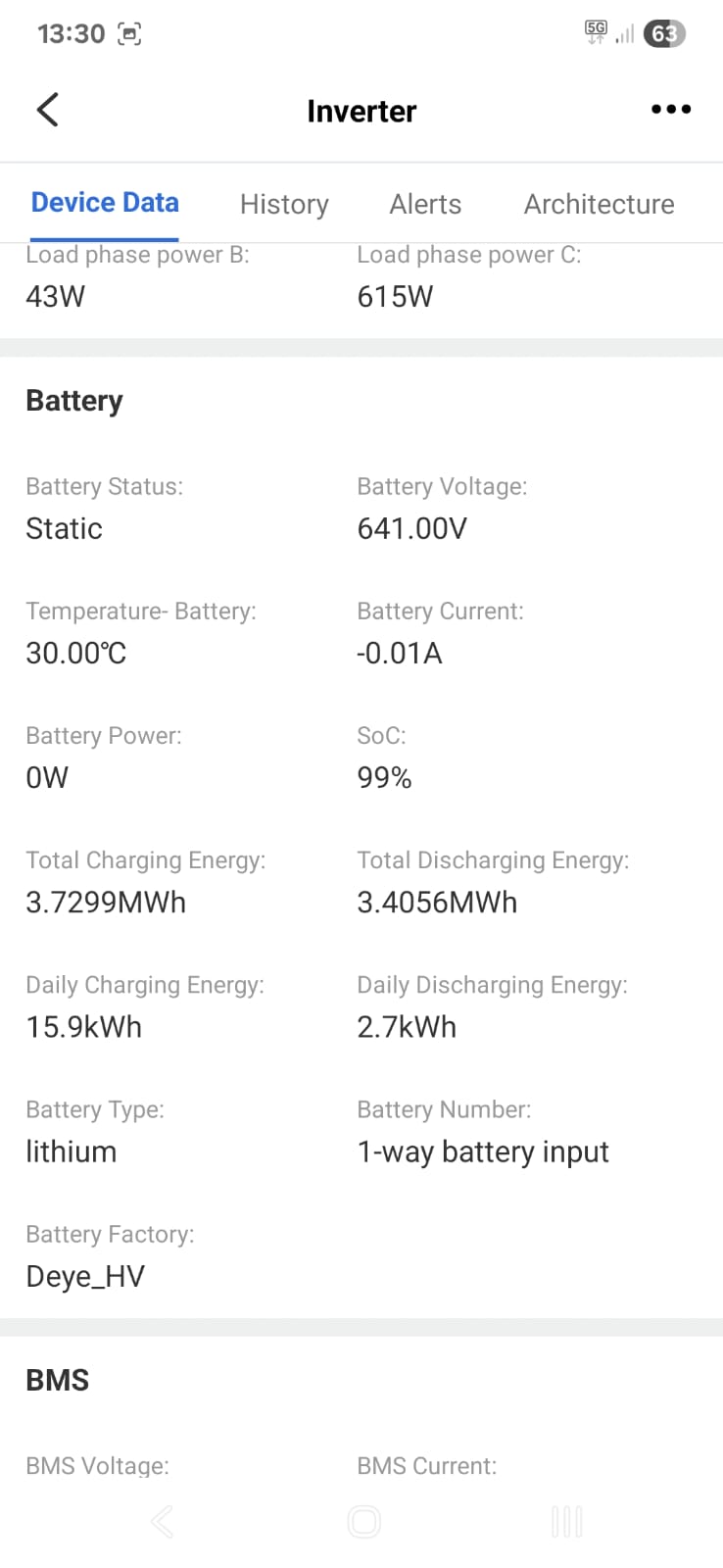Screen dimensions: 723x1568
Task: View the Alerts tab
Action: 425,204
